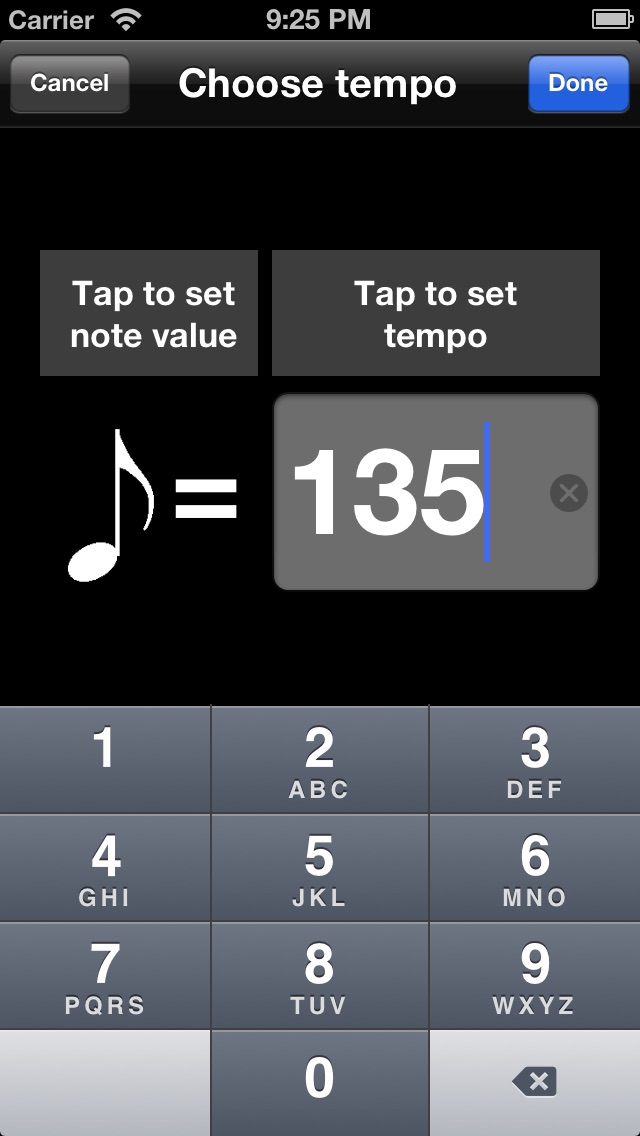Type 2 on the number pad
Image resolution: width=640 pixels, height=1136 pixels.
click(x=320, y=759)
